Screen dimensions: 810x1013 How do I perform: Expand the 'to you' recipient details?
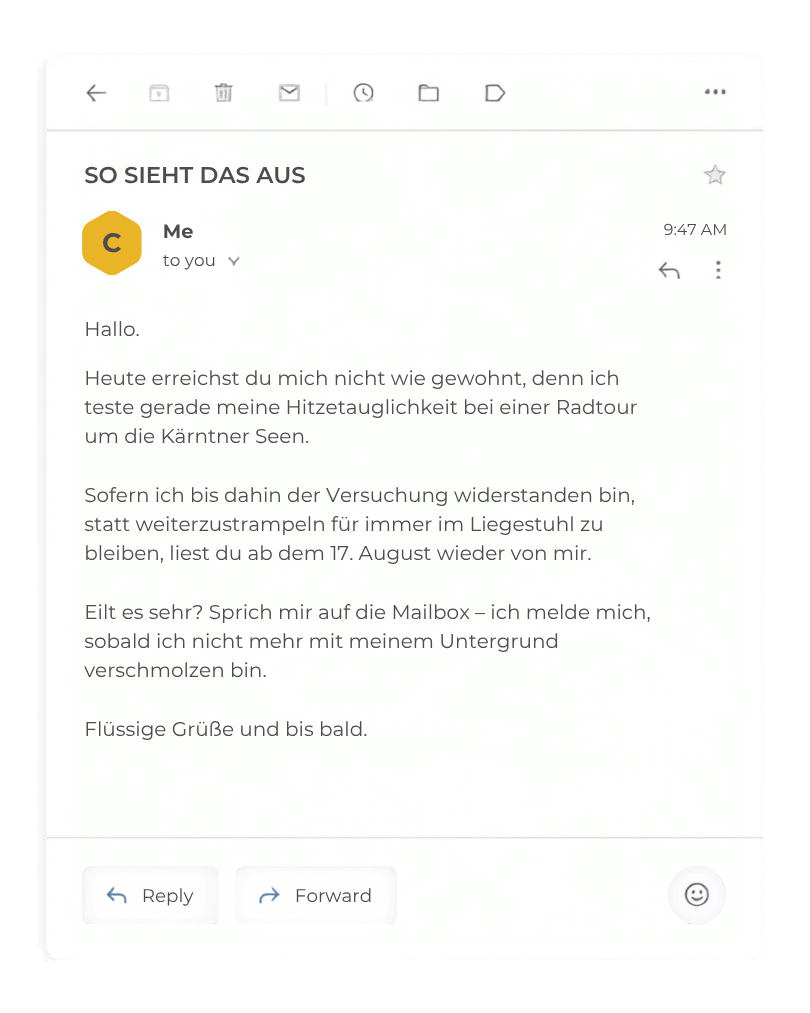click(234, 261)
